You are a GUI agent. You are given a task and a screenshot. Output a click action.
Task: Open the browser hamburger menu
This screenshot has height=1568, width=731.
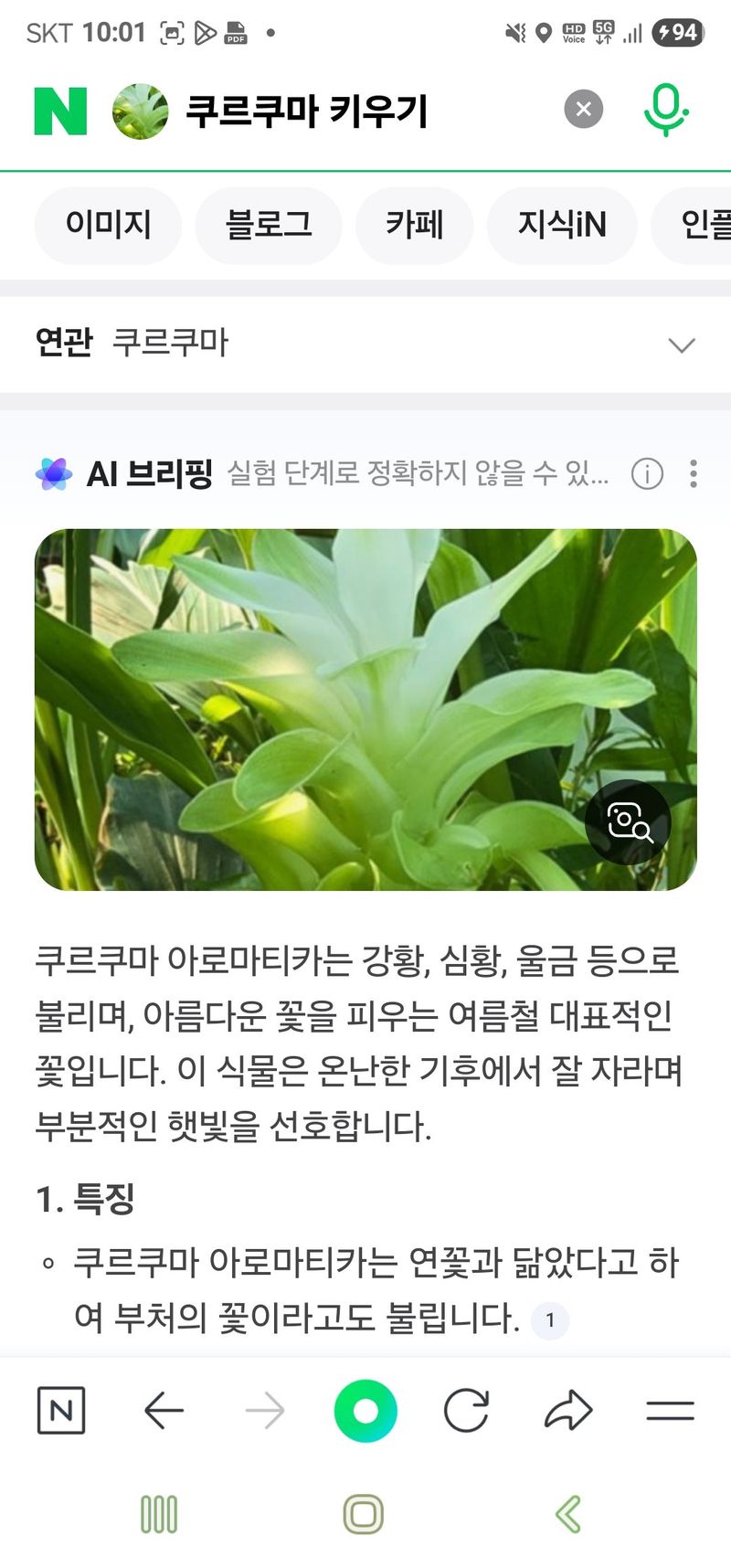click(x=670, y=1410)
